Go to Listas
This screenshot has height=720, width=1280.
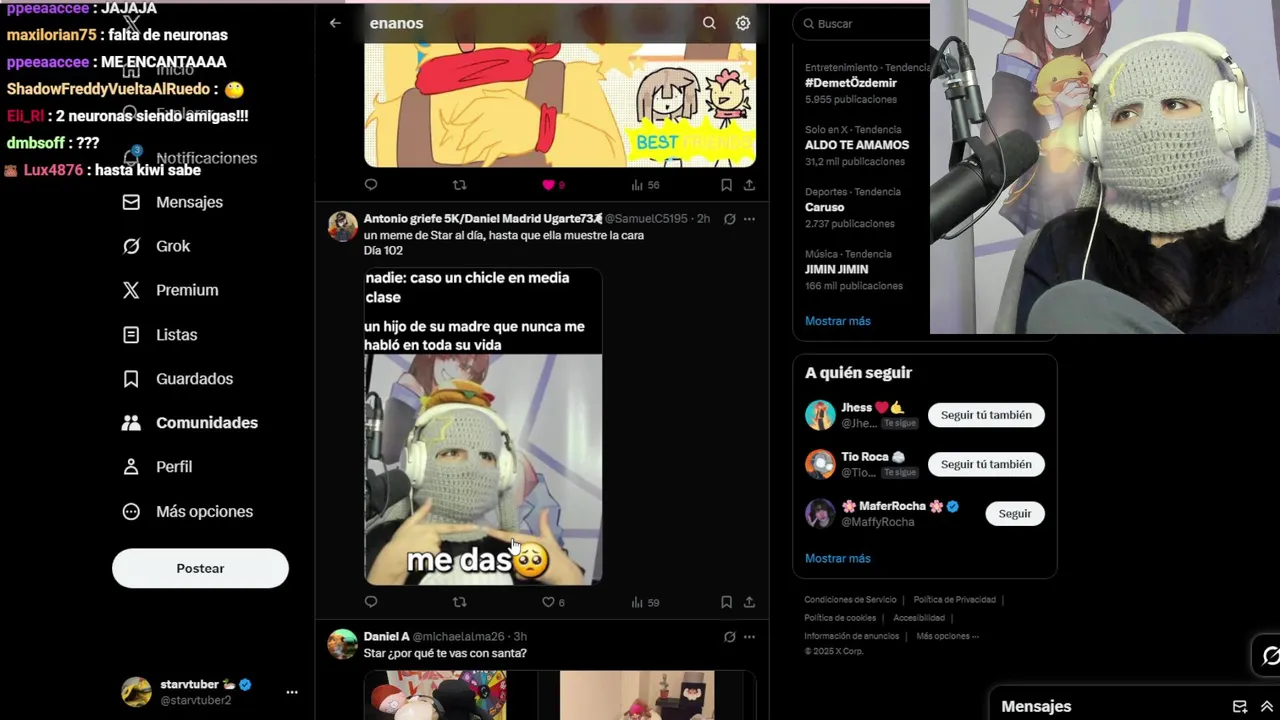pyautogui.click(x=175, y=335)
